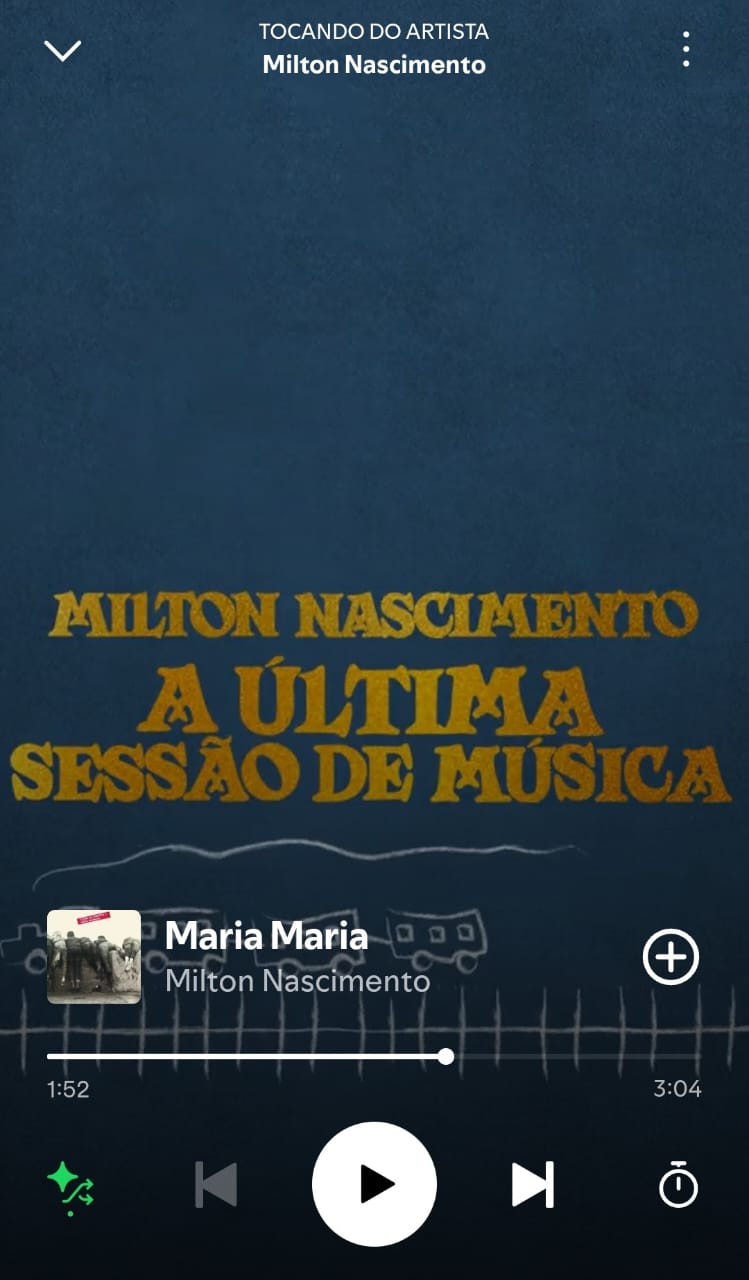The image size is (749, 1280).
Task: Open the sleep timer icon
Action: pos(678,1184)
